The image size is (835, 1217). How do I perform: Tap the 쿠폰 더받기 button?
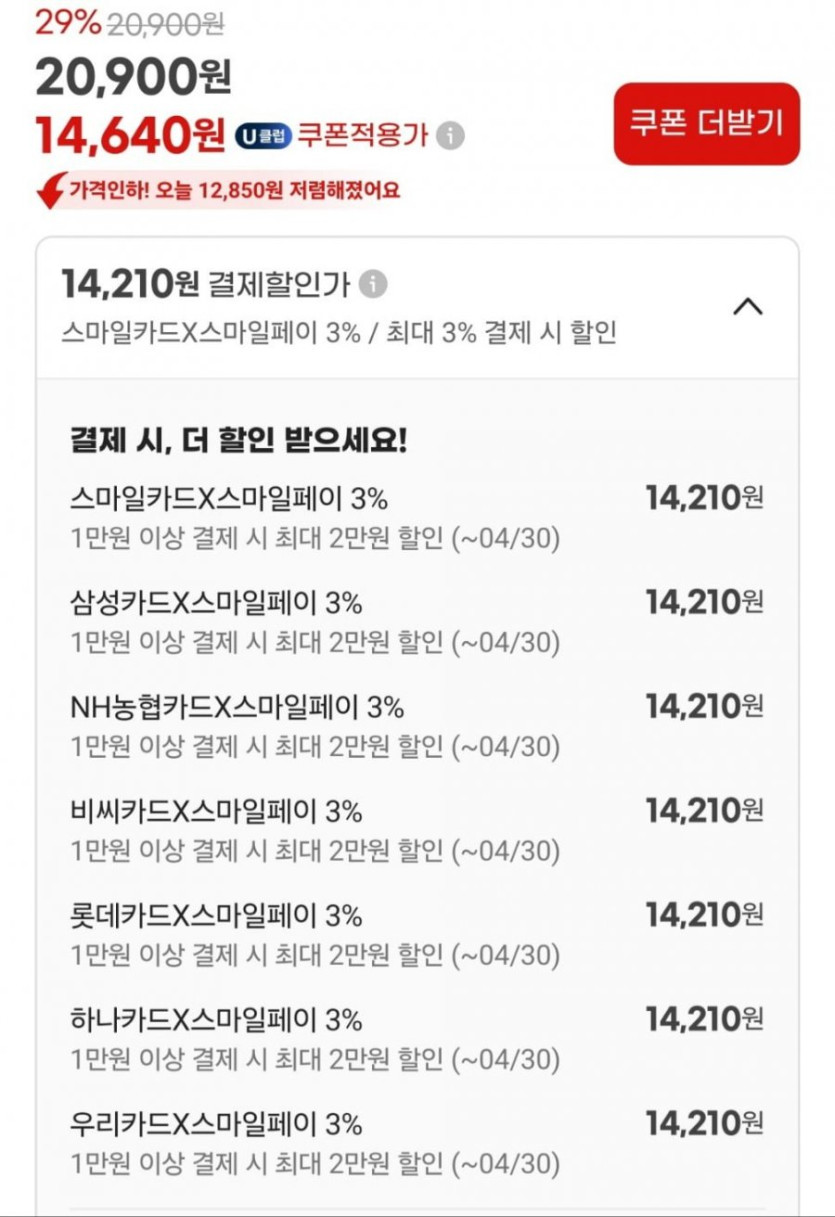tap(706, 124)
